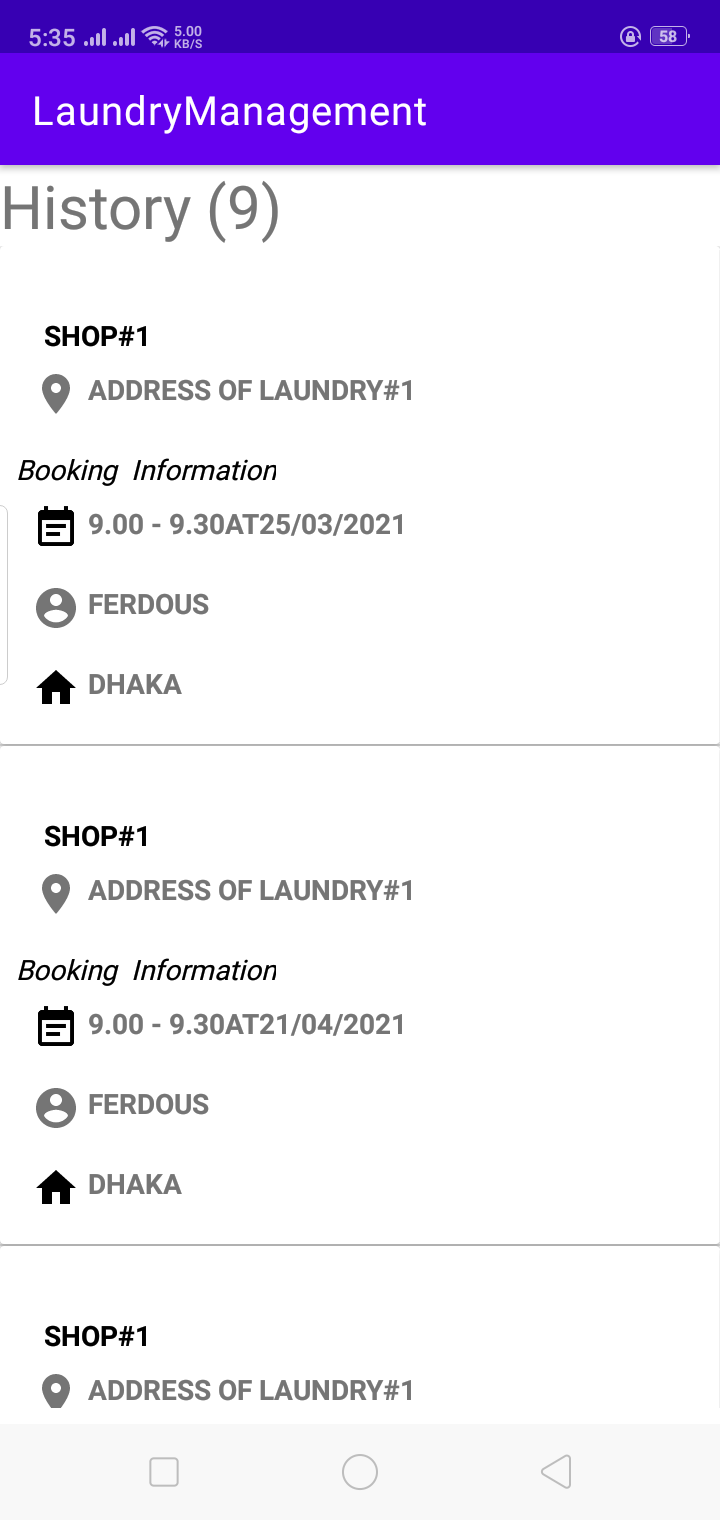
Task: Select the calendar icon for the 21/04/2021 booking
Action: (x=57, y=1024)
